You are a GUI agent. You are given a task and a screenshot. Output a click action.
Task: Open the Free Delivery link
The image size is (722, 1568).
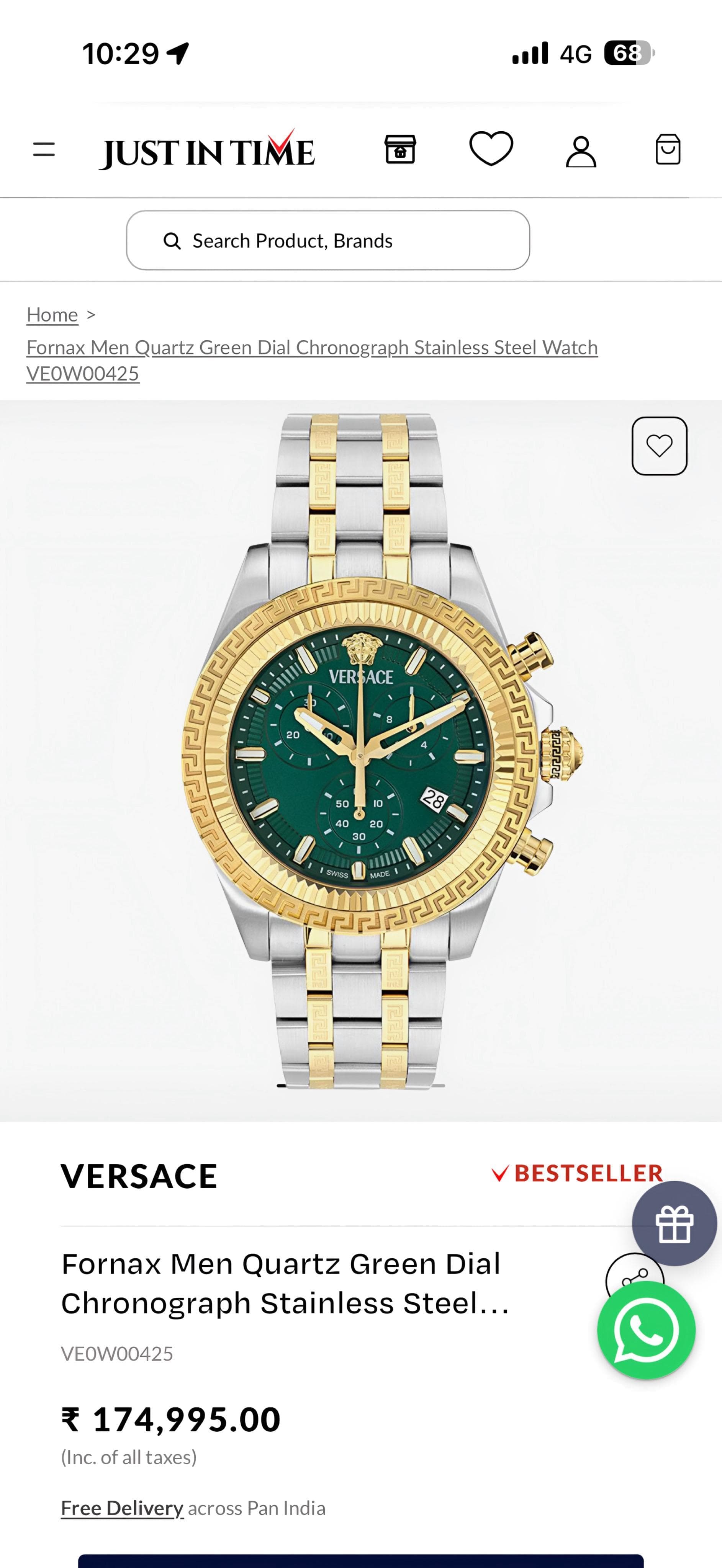(122, 1508)
